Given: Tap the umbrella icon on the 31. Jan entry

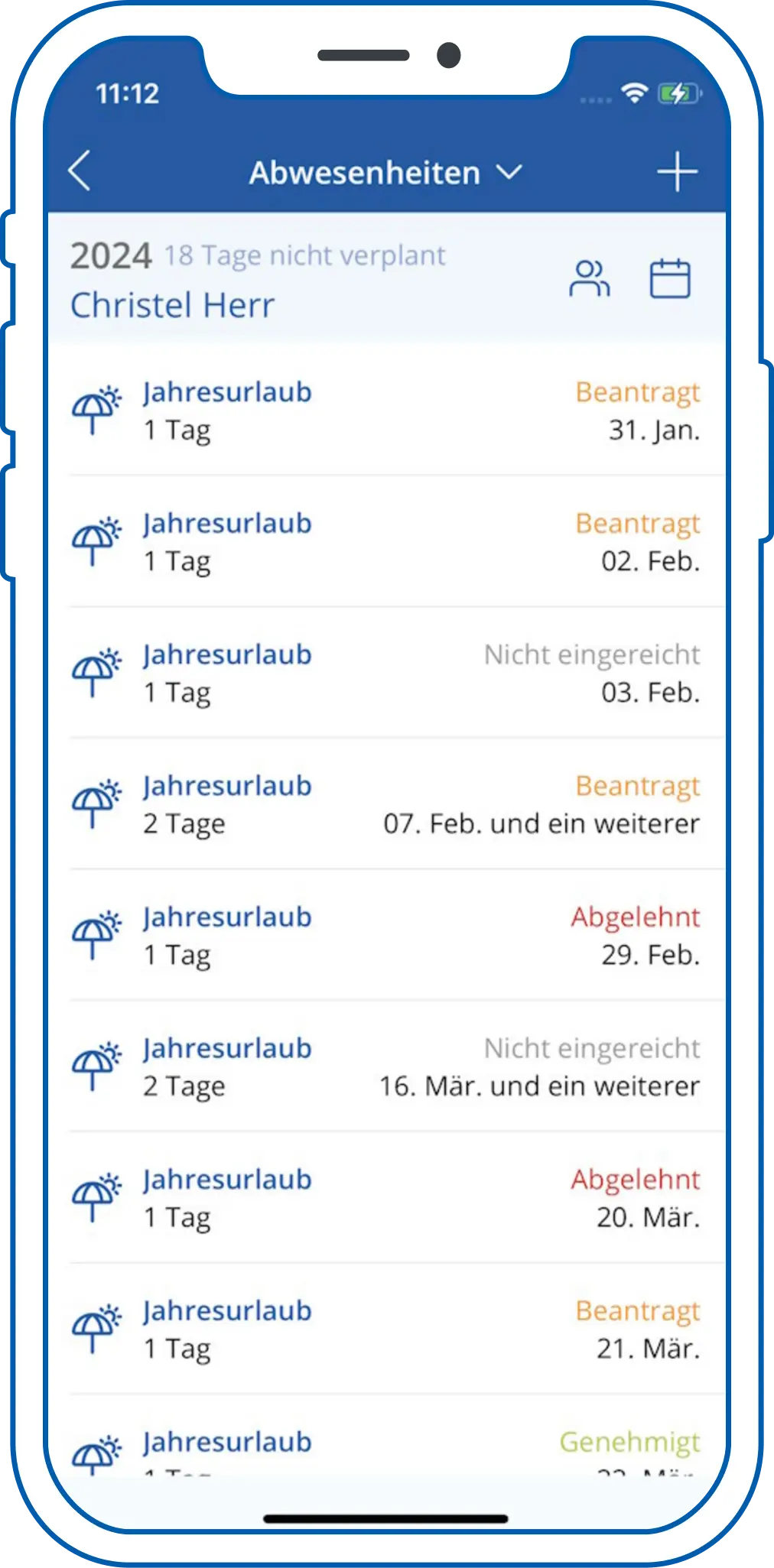Looking at the screenshot, I should pos(94,411).
